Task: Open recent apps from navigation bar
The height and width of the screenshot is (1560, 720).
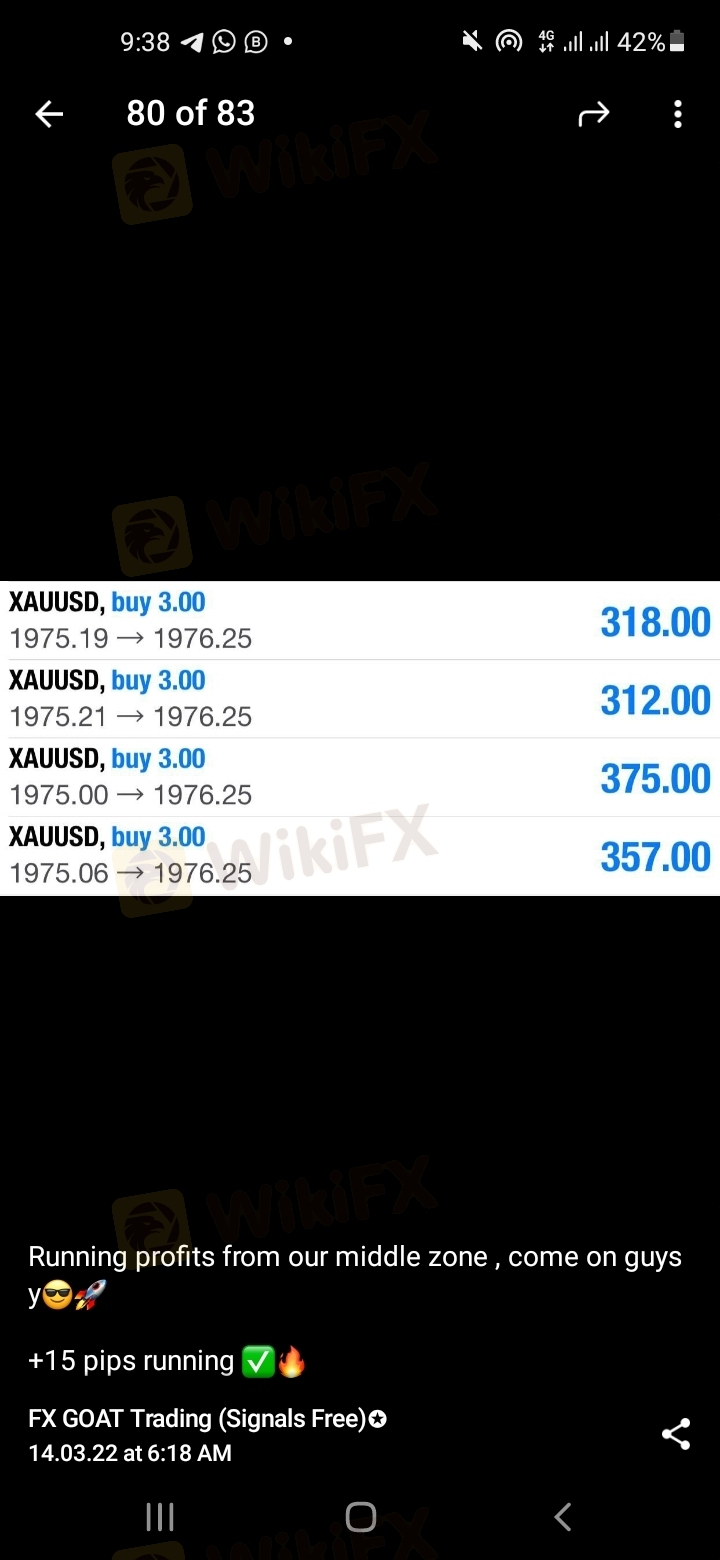Action: tap(160, 1517)
